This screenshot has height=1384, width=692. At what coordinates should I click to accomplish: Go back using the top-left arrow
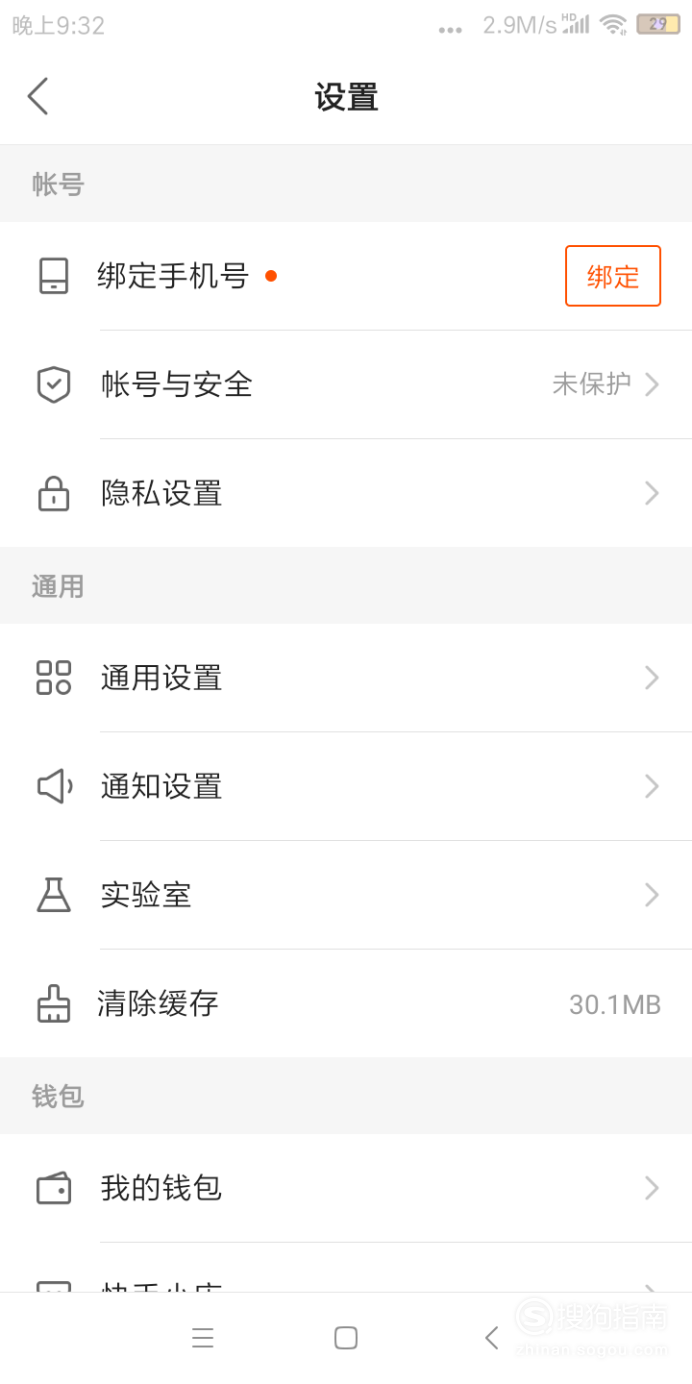click(38, 97)
